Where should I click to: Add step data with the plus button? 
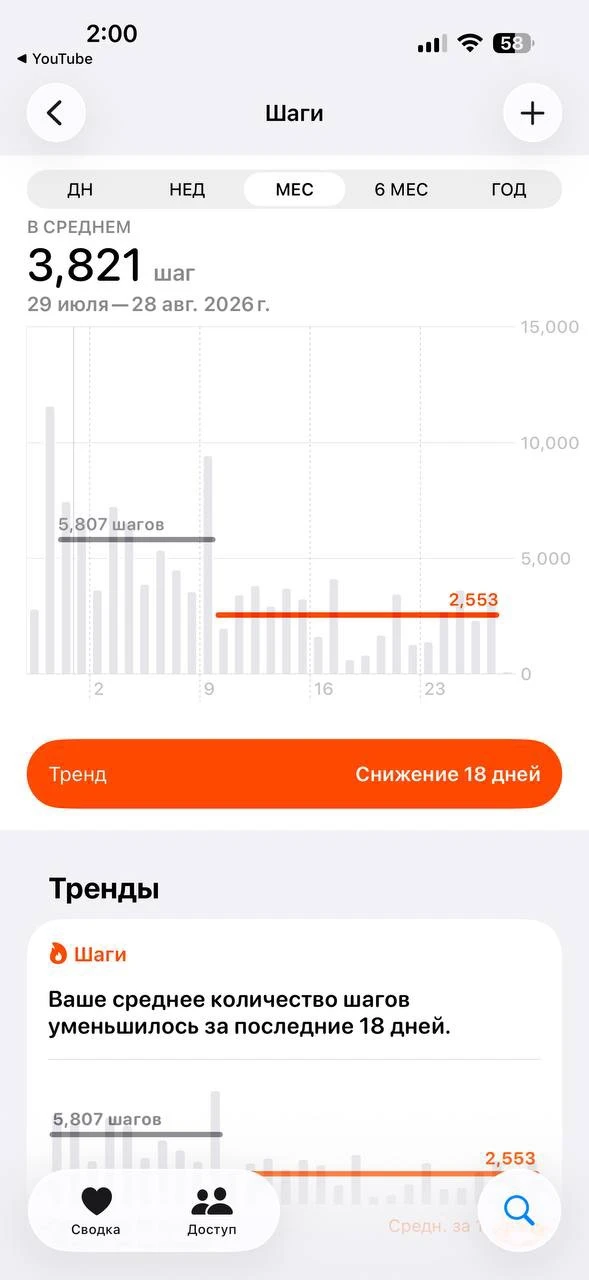[532, 113]
